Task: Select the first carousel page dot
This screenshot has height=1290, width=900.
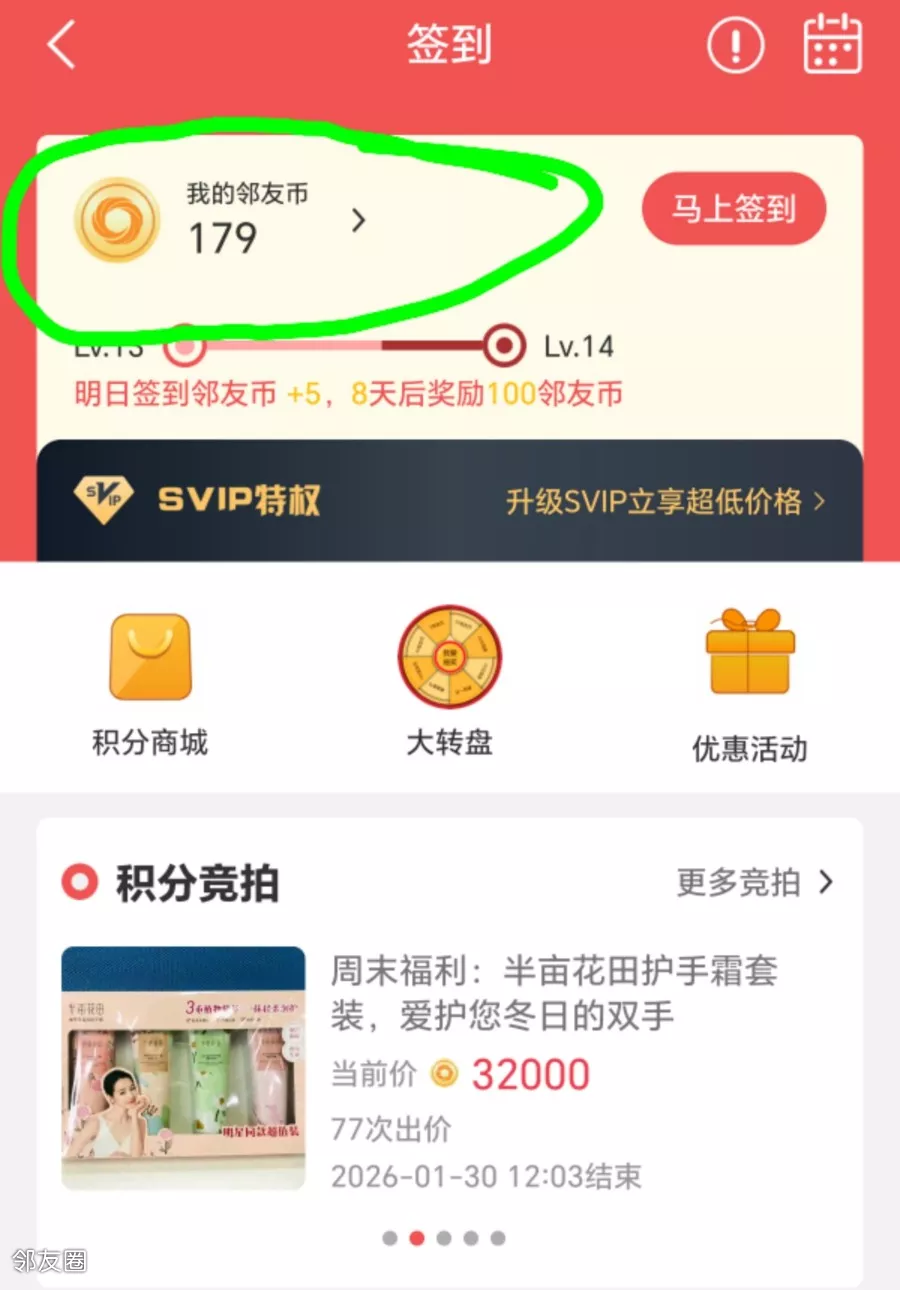Action: click(x=390, y=1238)
